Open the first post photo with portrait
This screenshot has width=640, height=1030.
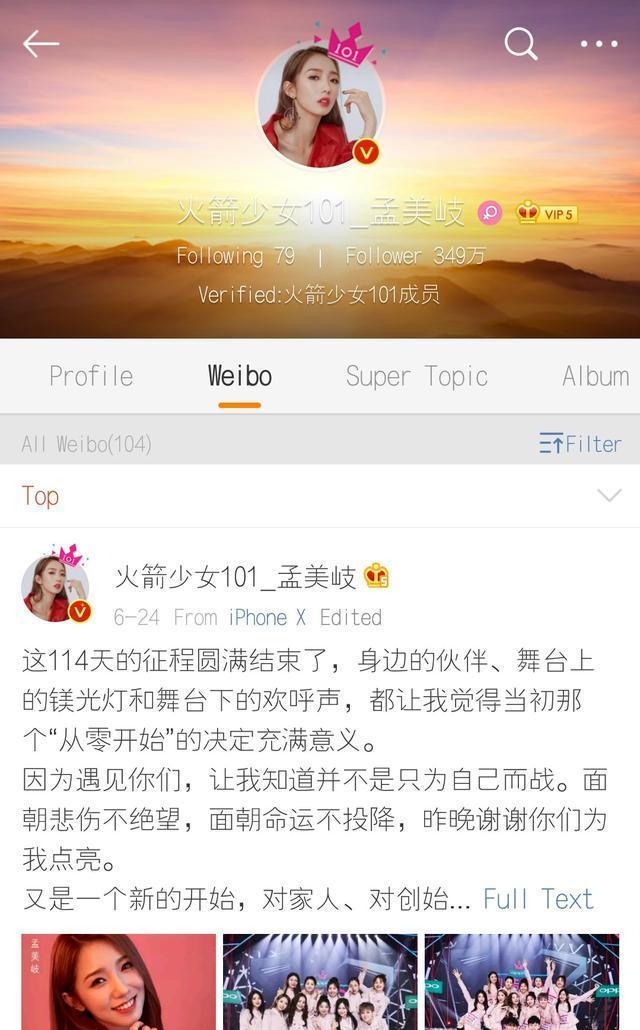(119, 982)
